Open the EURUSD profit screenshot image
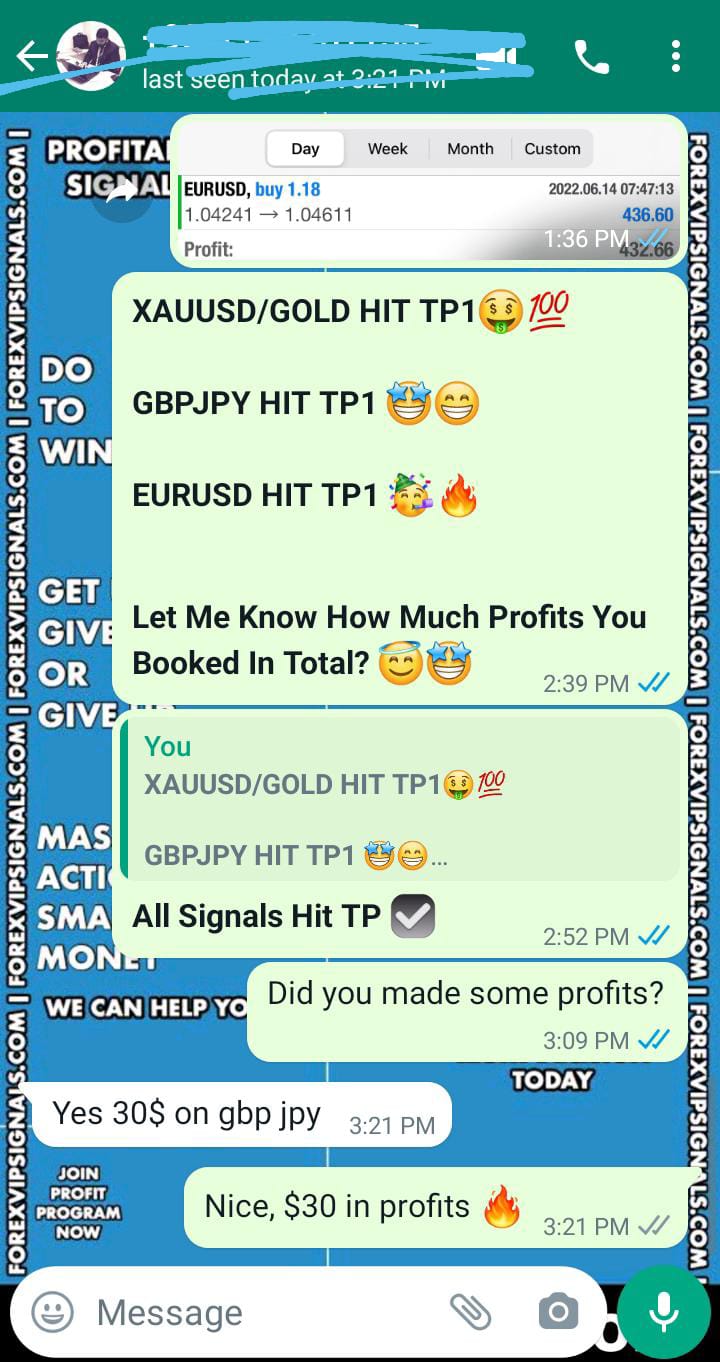 click(x=428, y=190)
